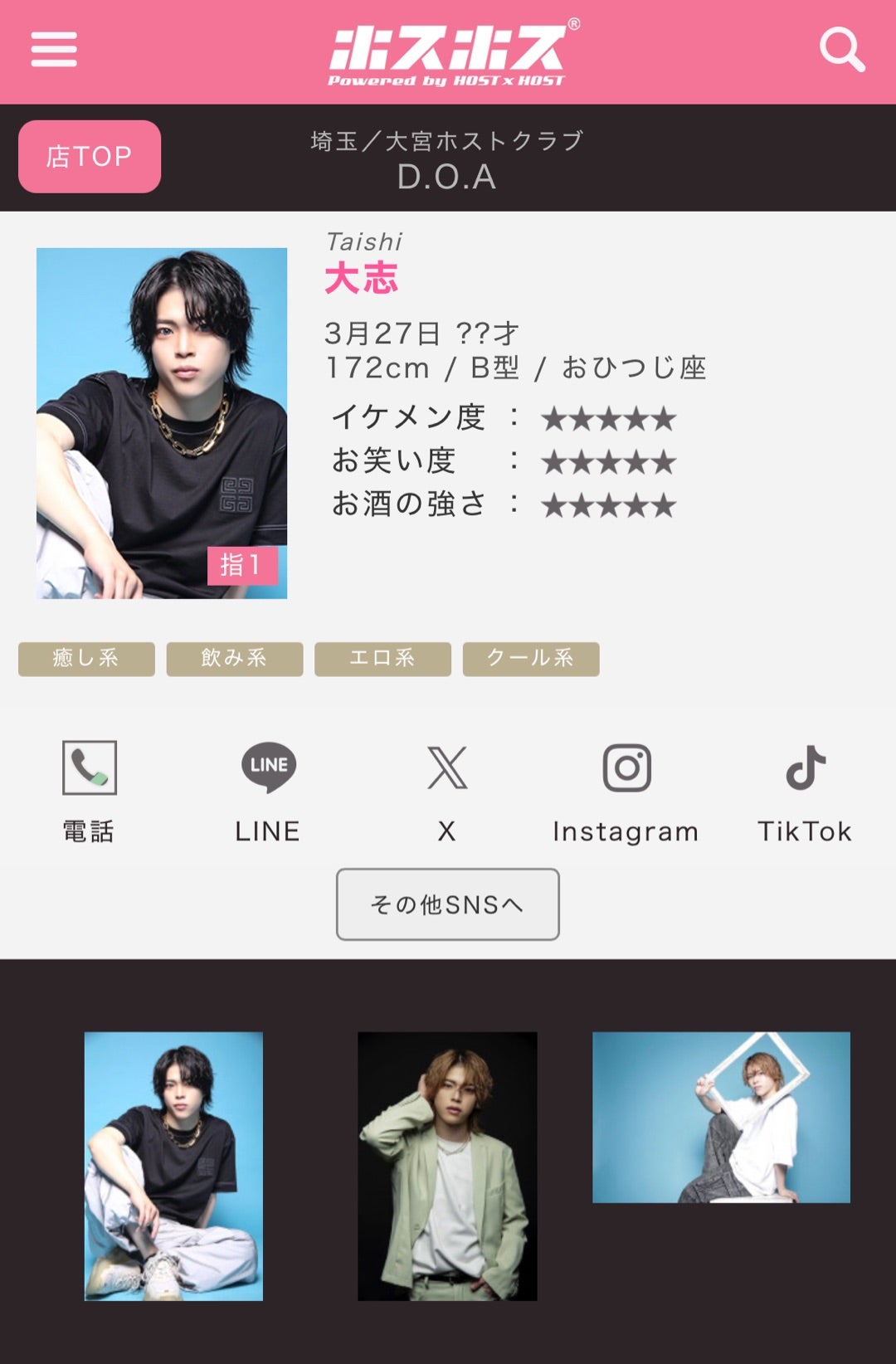Select the 飲み系 tag chip
Viewport: 896px width, 1364px height.
tap(234, 659)
